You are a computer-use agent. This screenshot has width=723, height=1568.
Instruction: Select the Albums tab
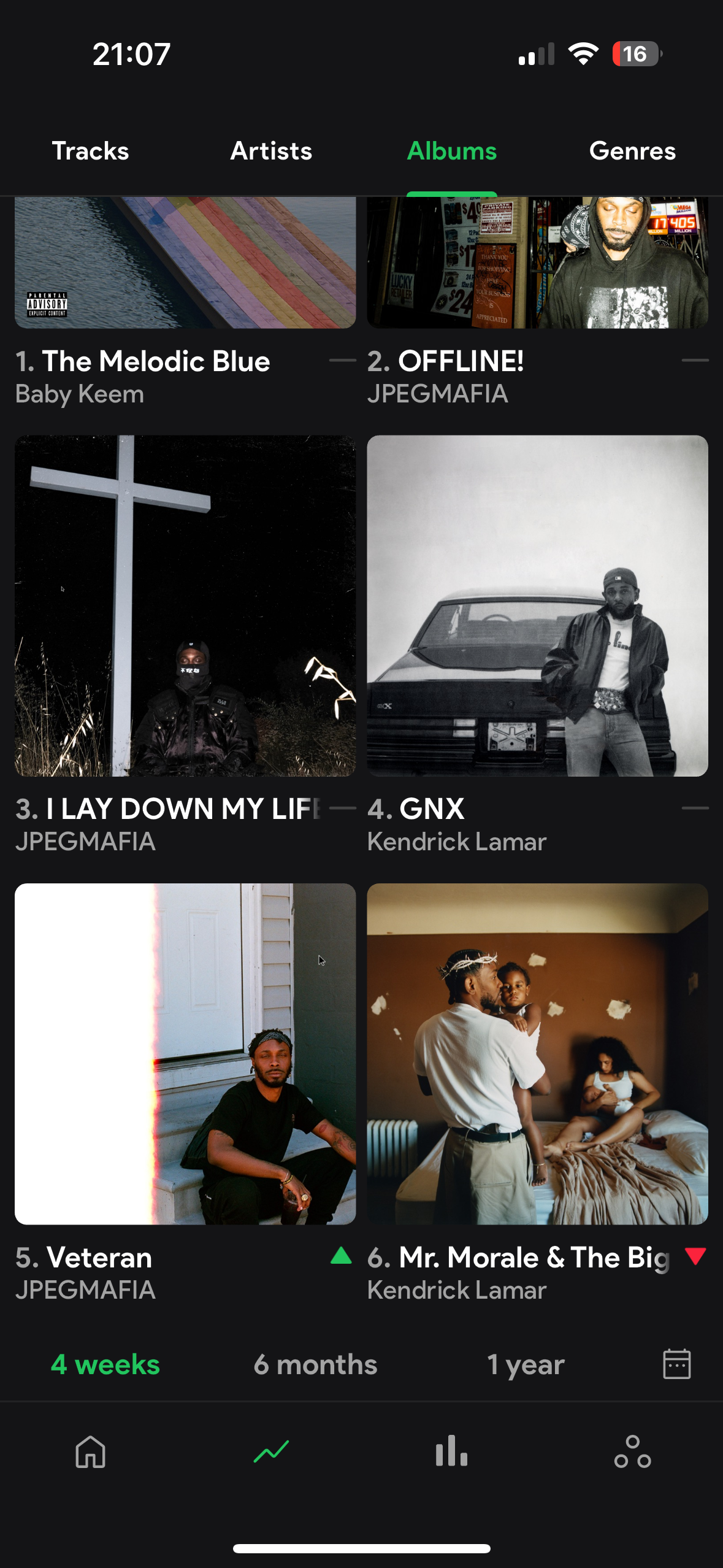point(452,151)
